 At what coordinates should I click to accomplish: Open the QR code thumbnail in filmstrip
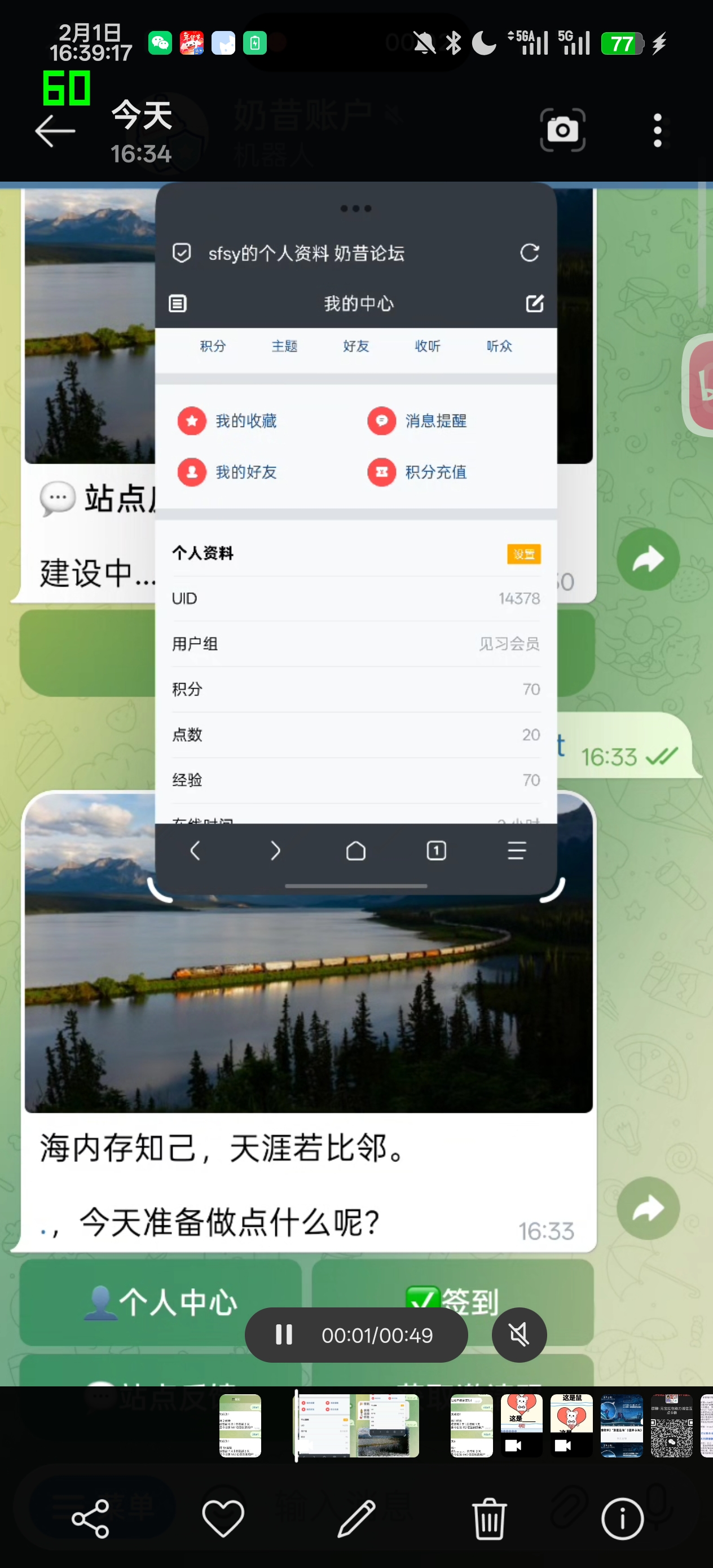pyautogui.click(x=671, y=1425)
